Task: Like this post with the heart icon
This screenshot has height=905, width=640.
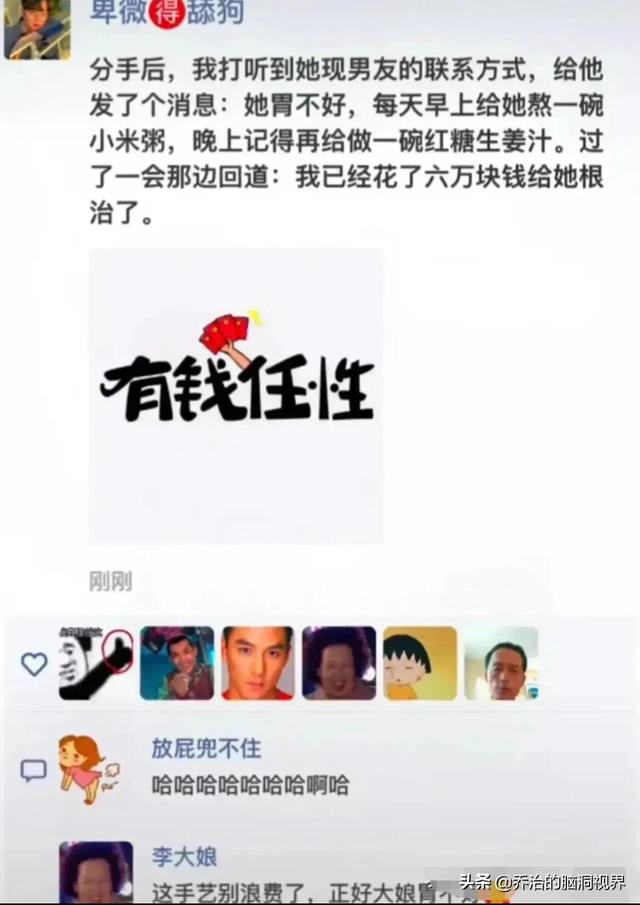Action: click(34, 664)
